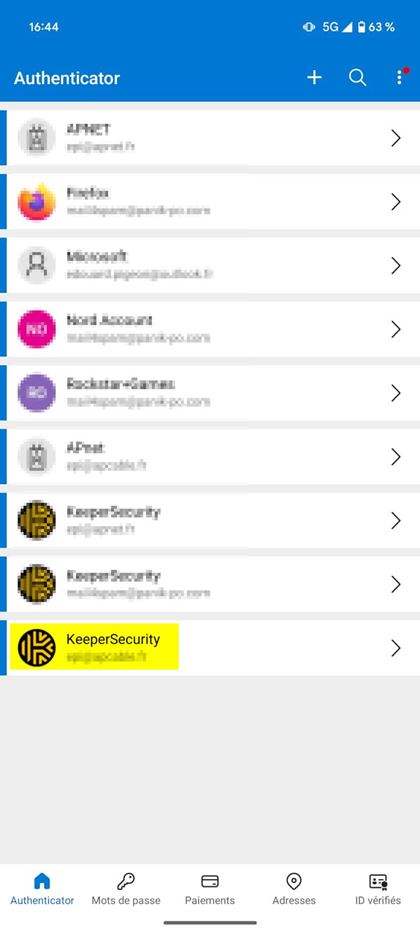Open the overflow menu

[x=399, y=77]
